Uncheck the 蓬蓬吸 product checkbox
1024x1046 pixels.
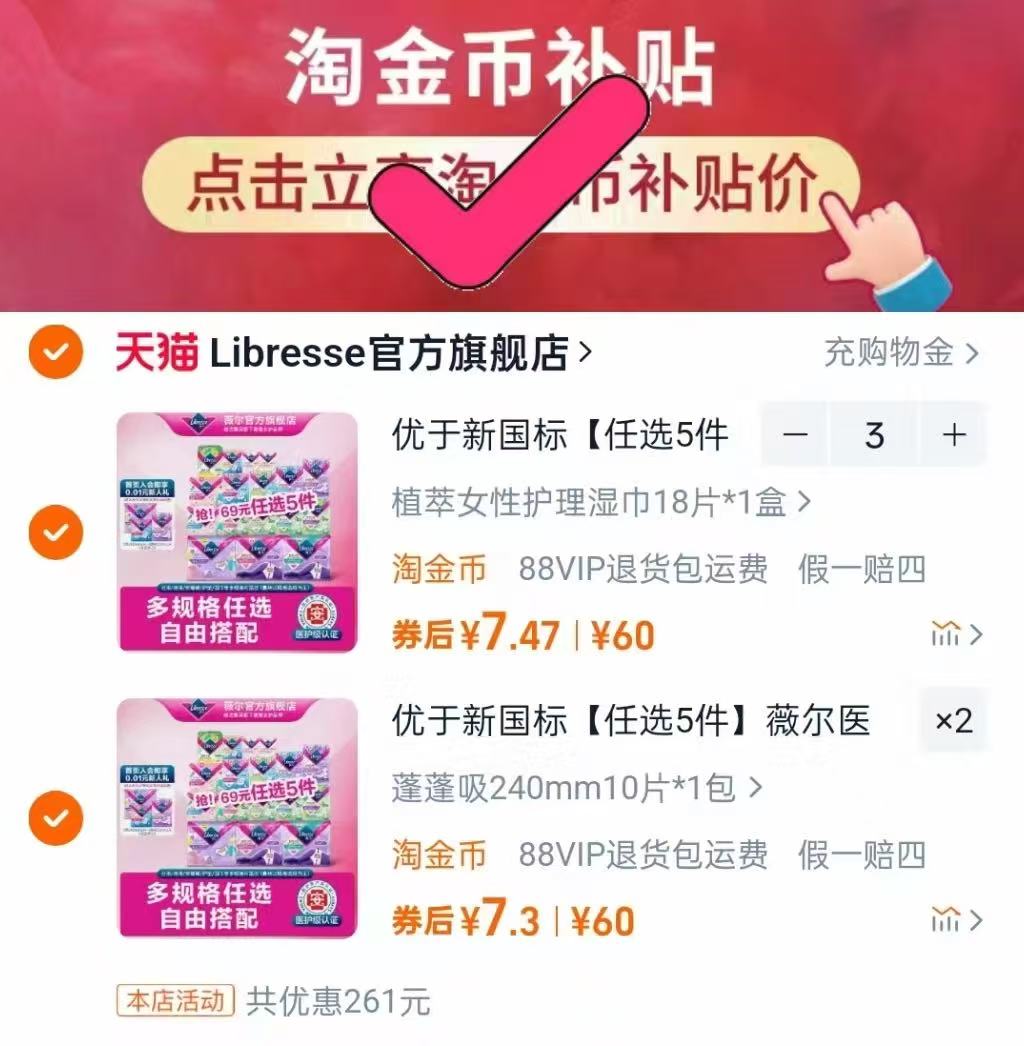pos(56,818)
